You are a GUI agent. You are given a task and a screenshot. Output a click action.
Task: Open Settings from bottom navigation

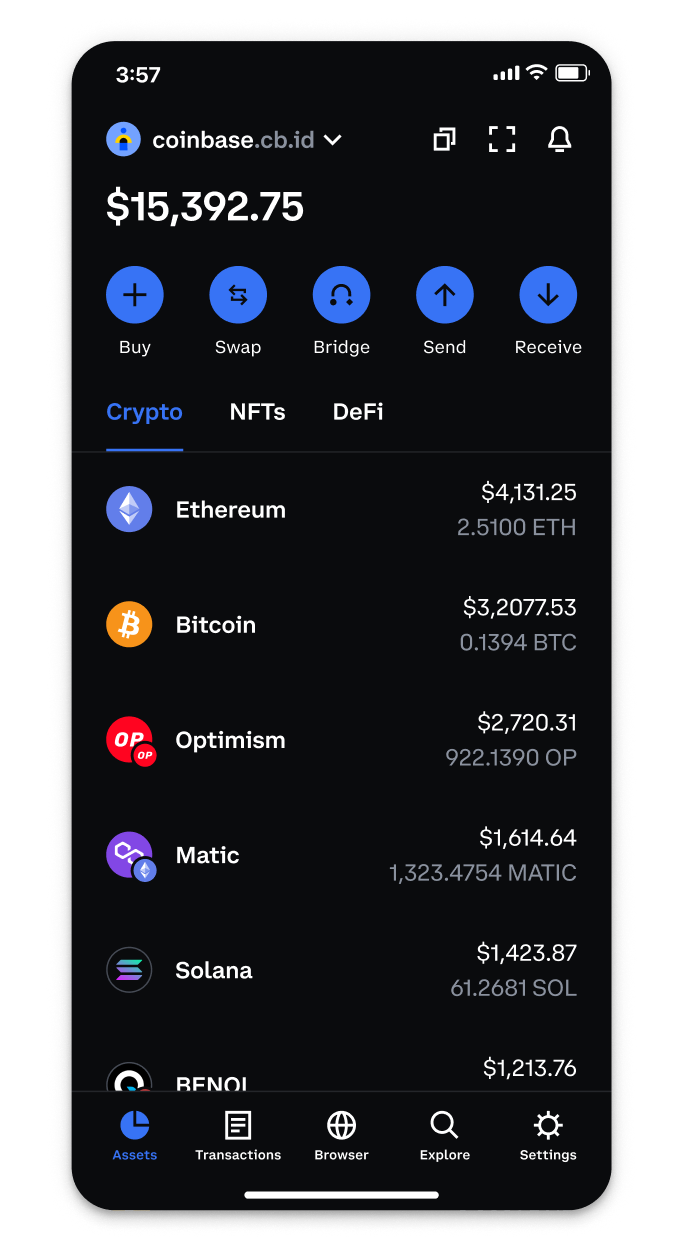point(548,1137)
